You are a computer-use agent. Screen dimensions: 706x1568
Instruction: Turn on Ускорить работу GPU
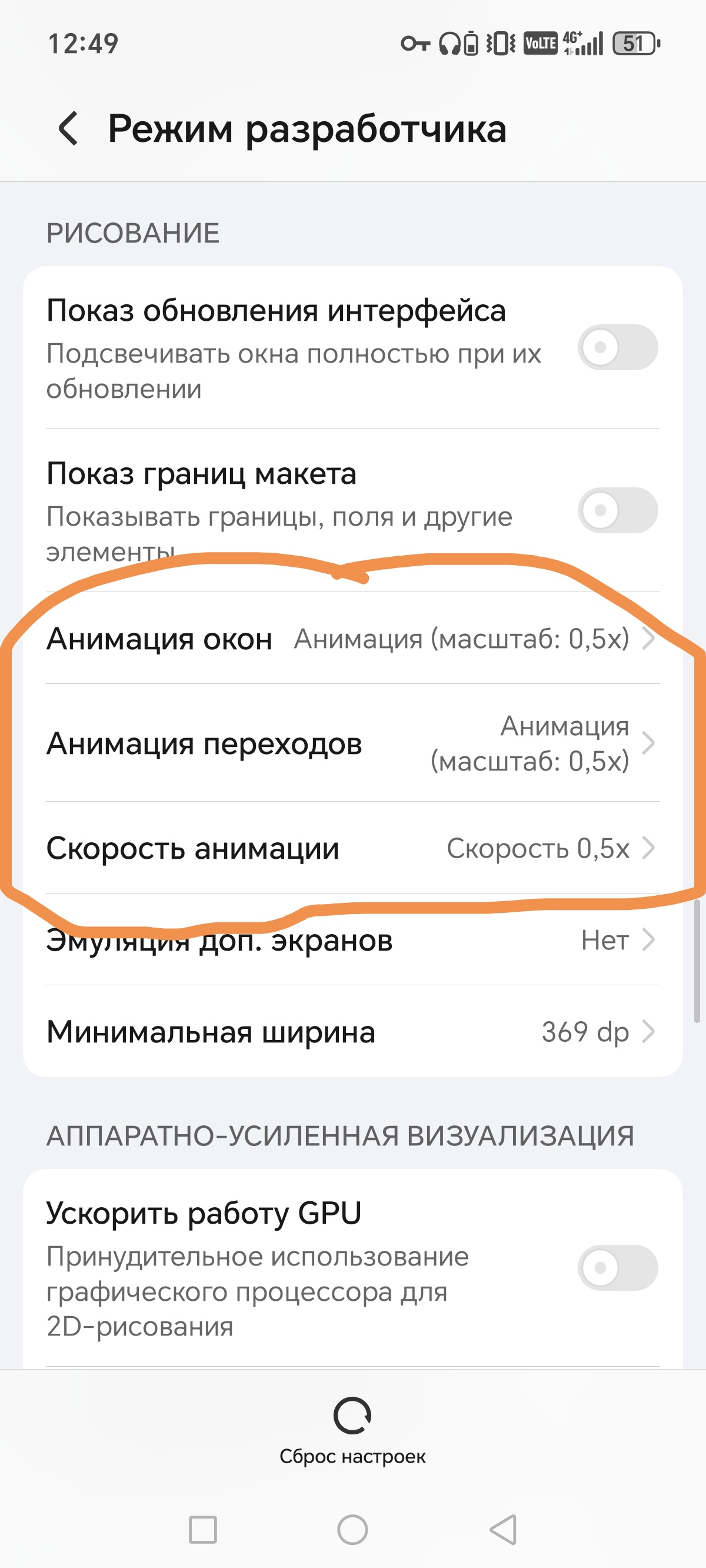point(617,1268)
